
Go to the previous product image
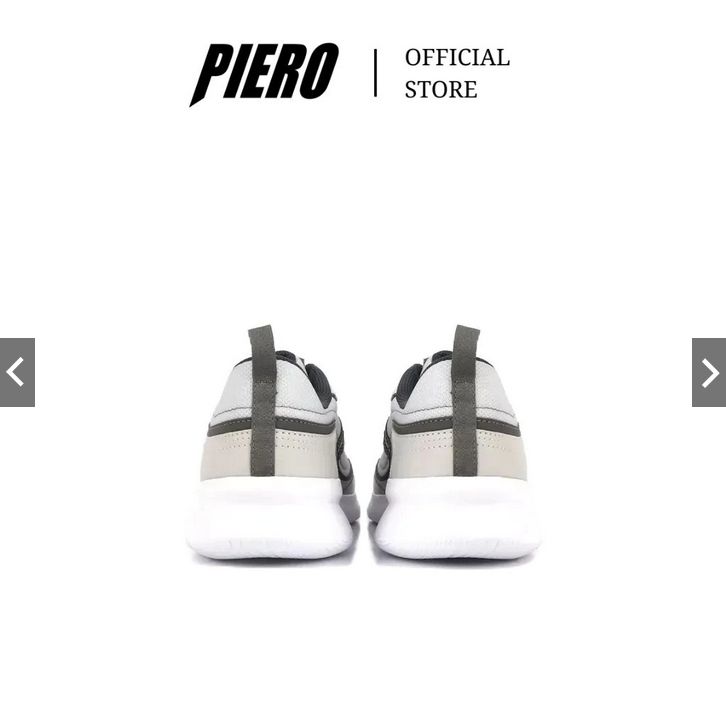pos(16,372)
